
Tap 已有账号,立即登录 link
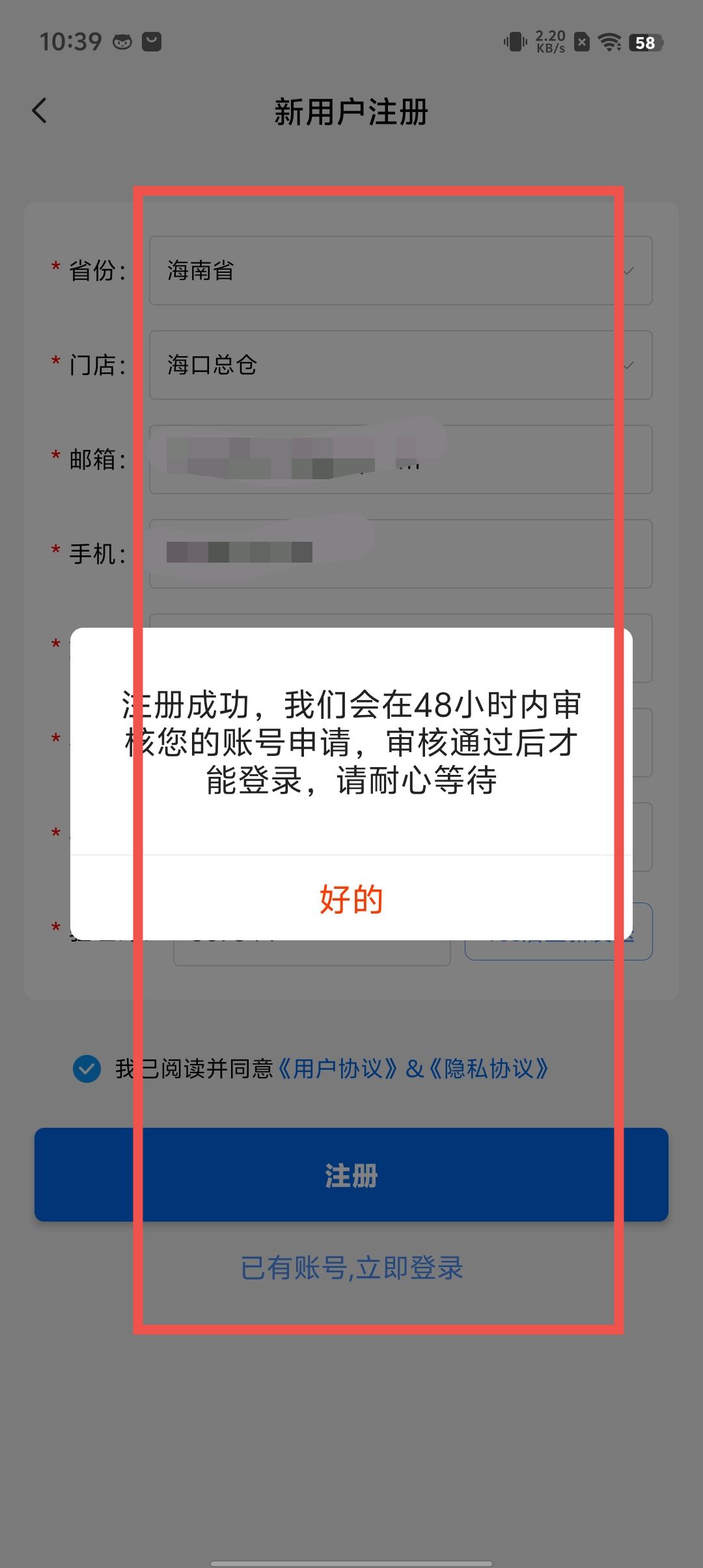click(x=351, y=1268)
